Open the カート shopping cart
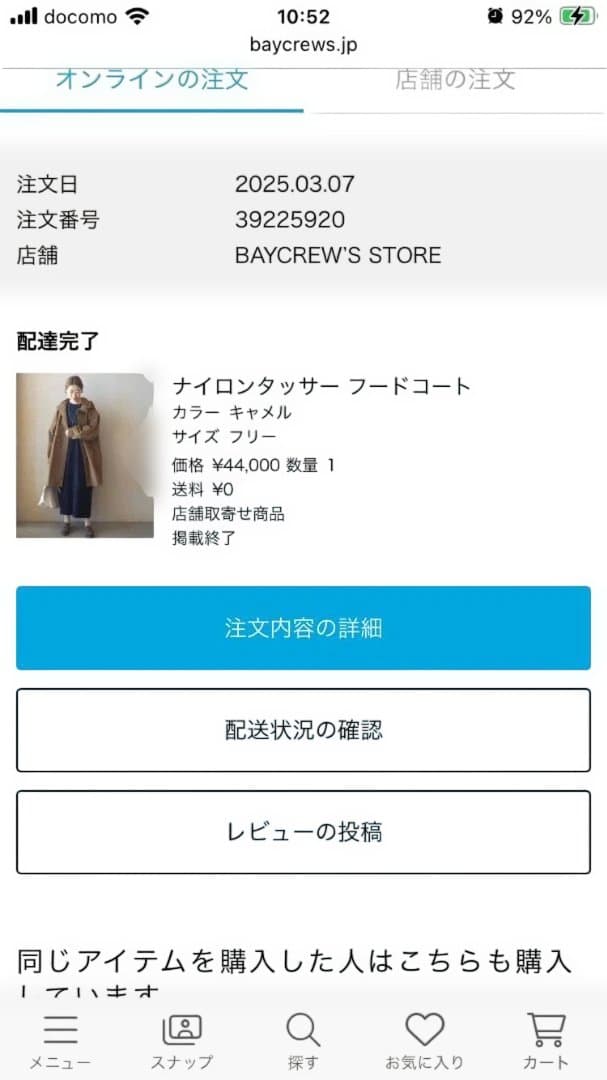 tap(546, 1040)
